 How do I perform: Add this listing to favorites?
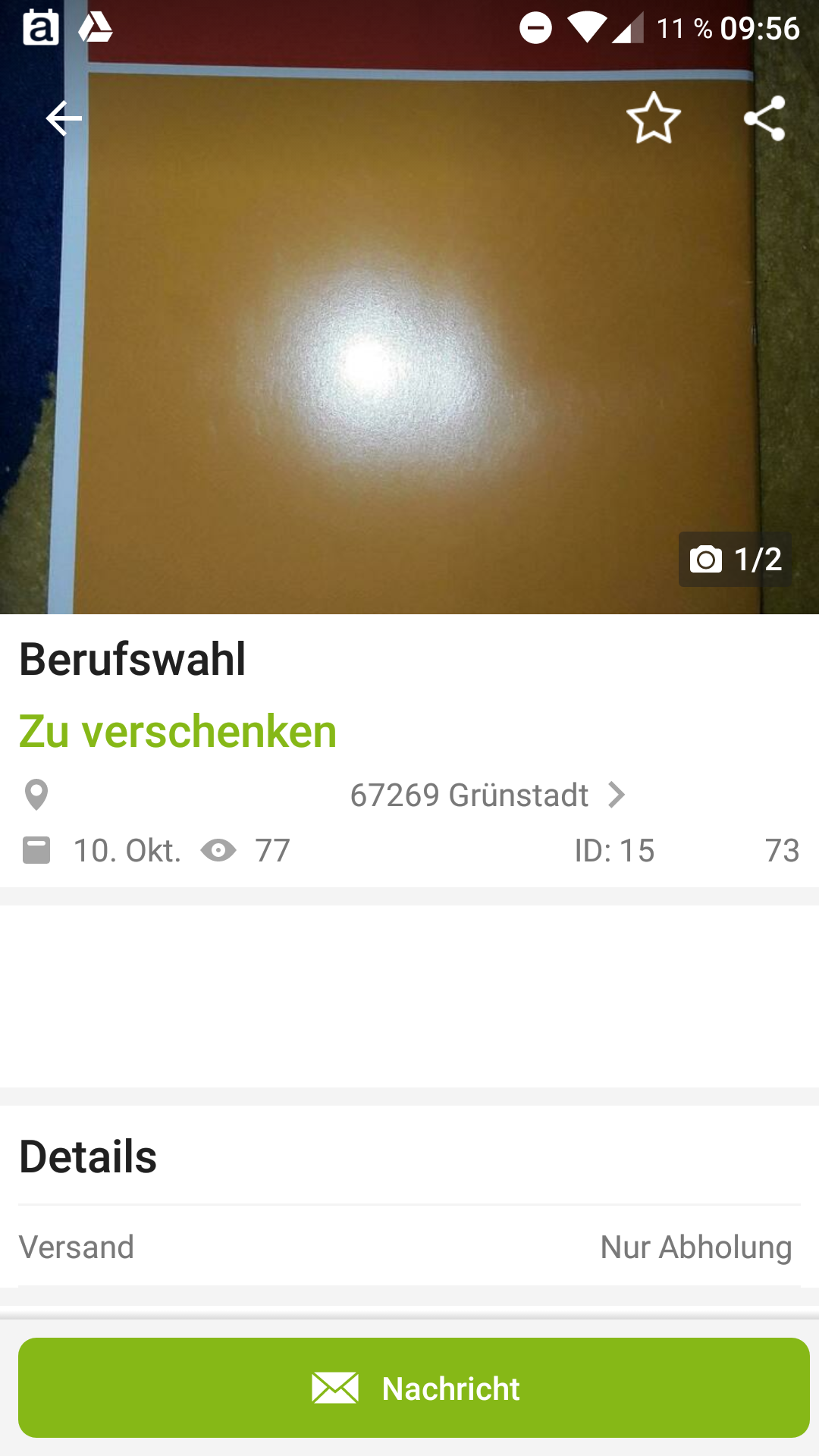[x=653, y=118]
